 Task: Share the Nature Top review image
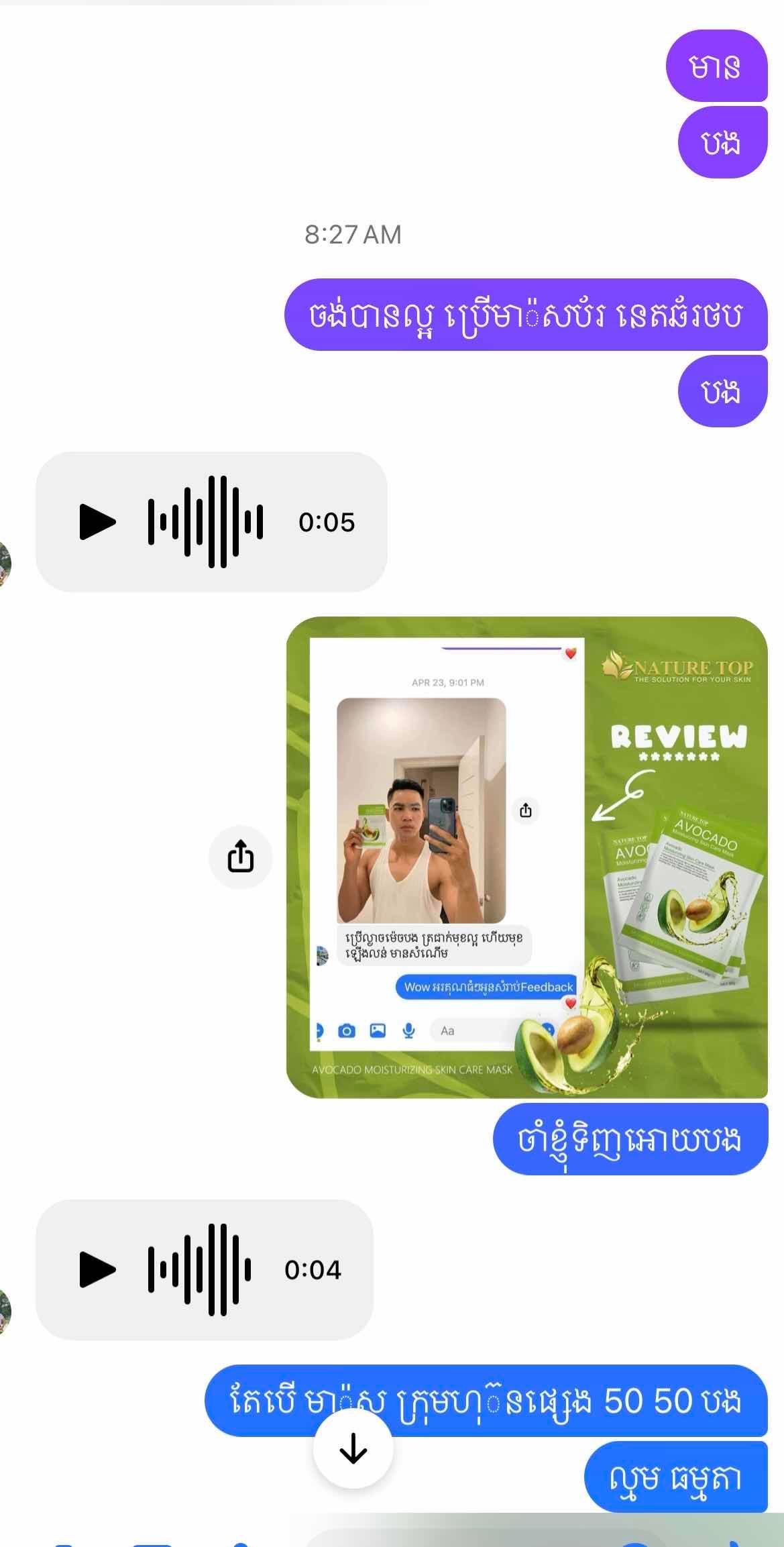point(240,857)
